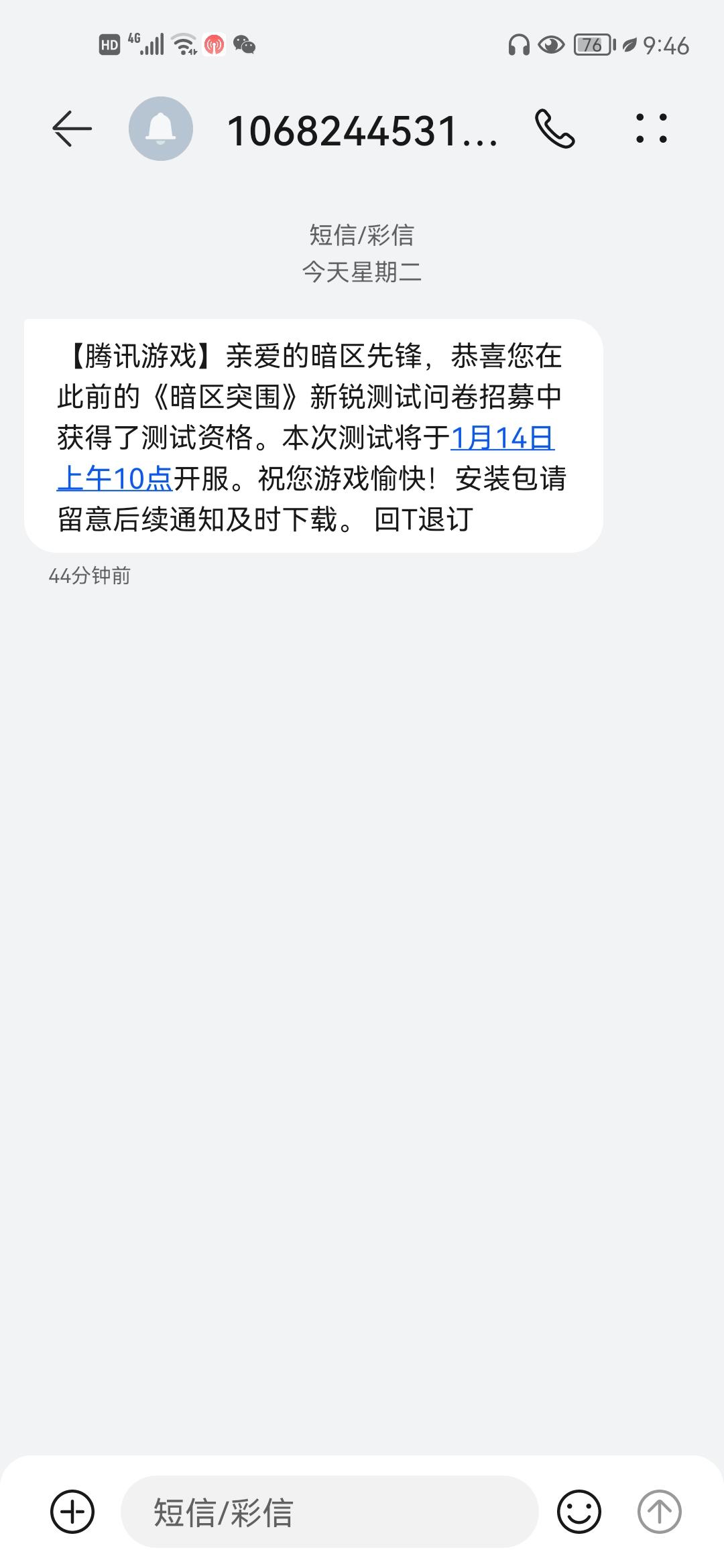
Task: Open the plus attachment menu
Action: [x=72, y=1512]
